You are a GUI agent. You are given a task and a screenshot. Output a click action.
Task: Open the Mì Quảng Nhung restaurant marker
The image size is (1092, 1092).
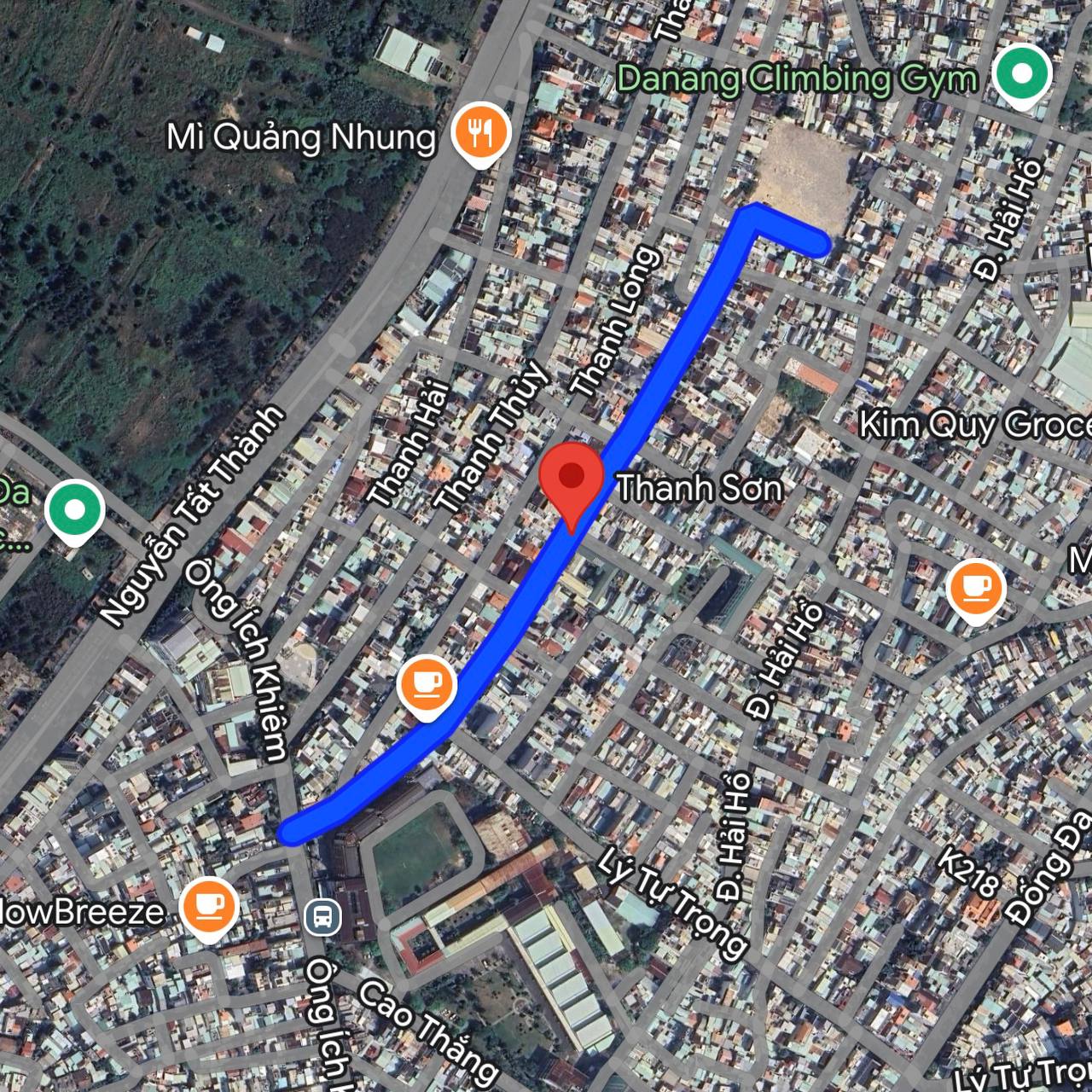click(481, 134)
